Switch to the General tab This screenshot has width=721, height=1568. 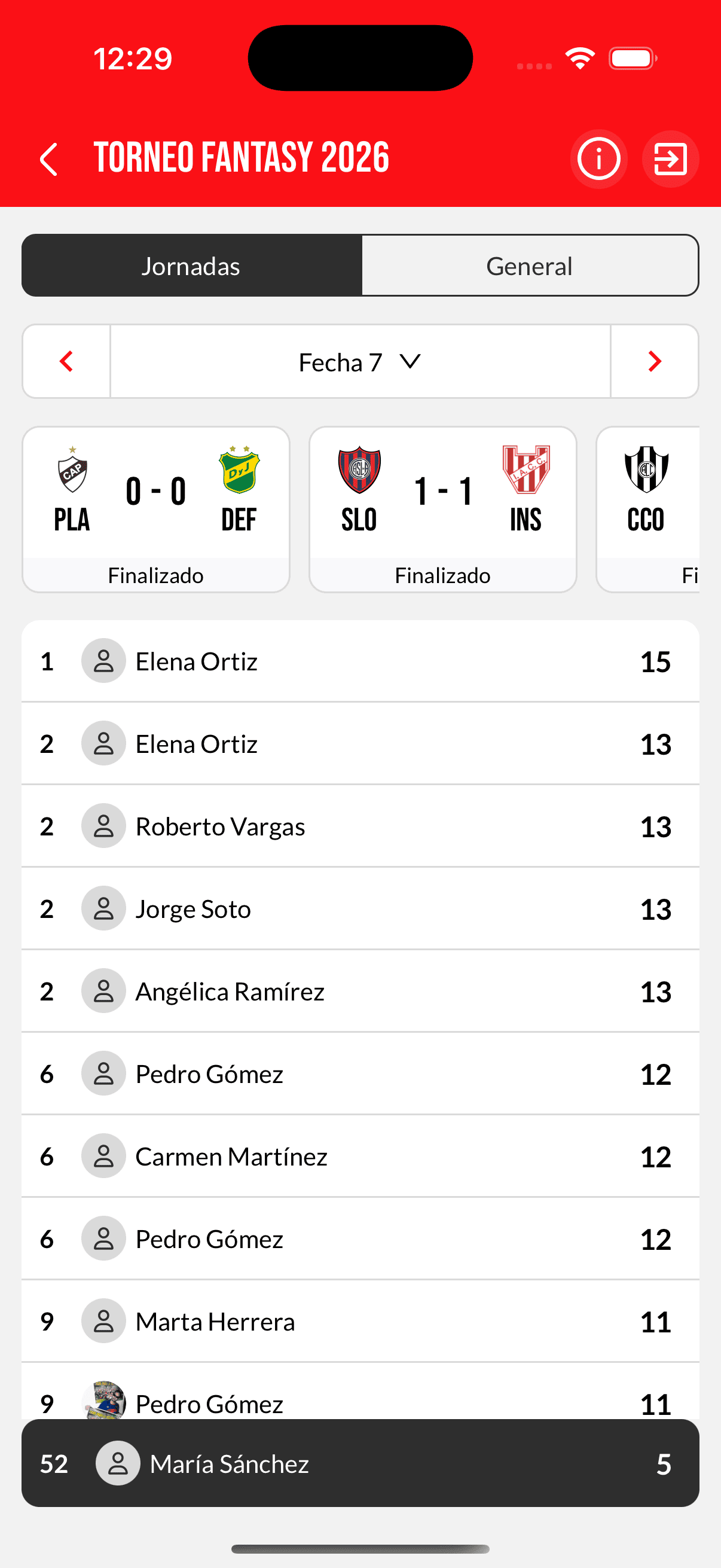[x=528, y=266]
